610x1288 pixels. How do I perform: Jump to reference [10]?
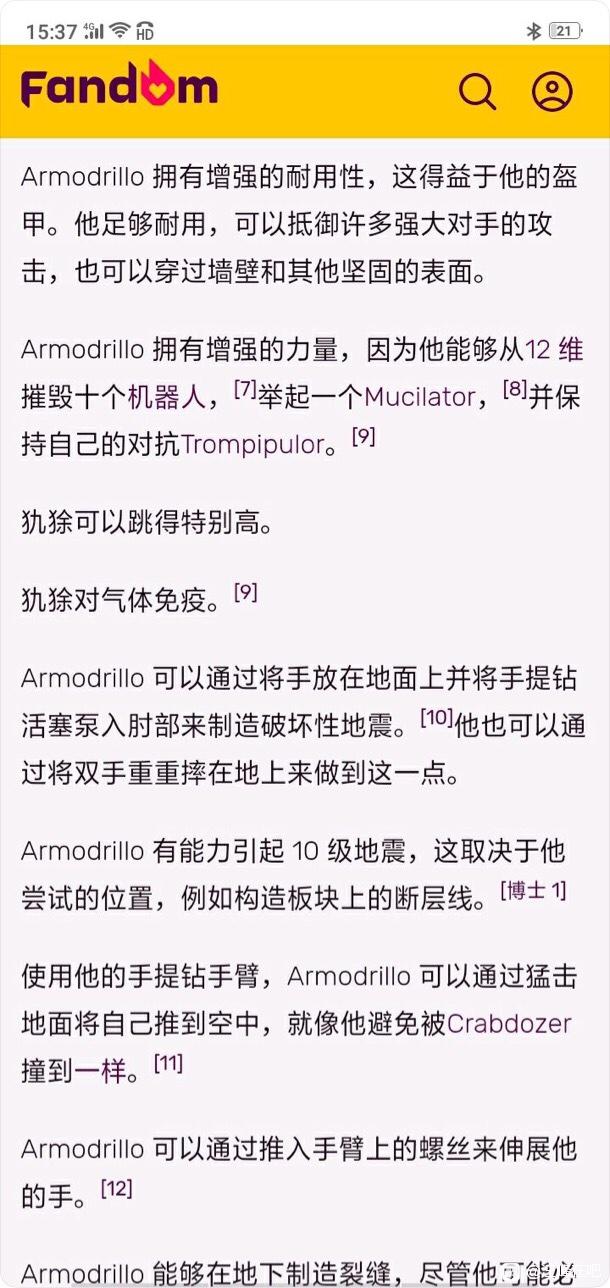(436, 717)
